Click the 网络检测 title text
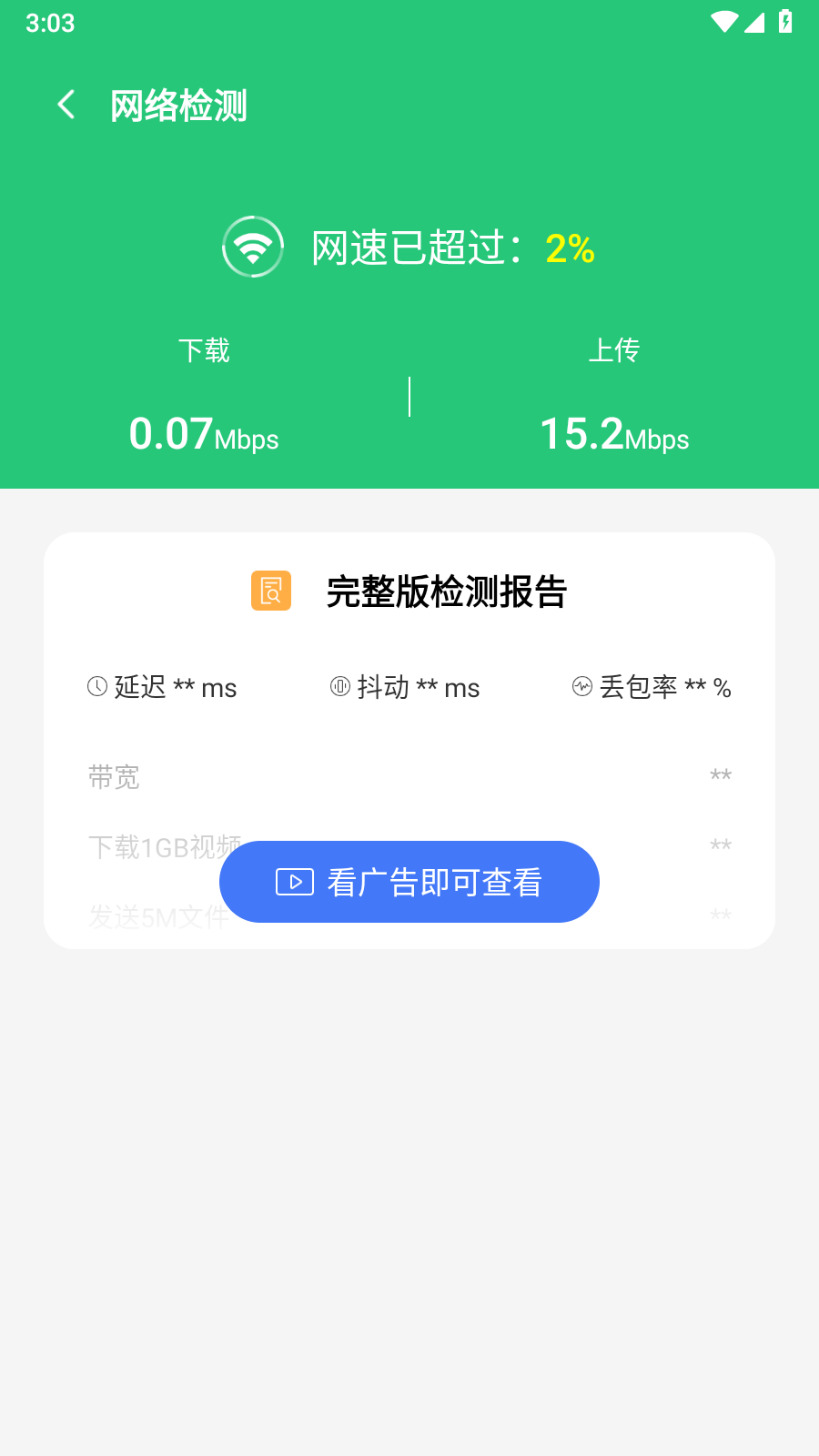819x1456 pixels. click(178, 106)
